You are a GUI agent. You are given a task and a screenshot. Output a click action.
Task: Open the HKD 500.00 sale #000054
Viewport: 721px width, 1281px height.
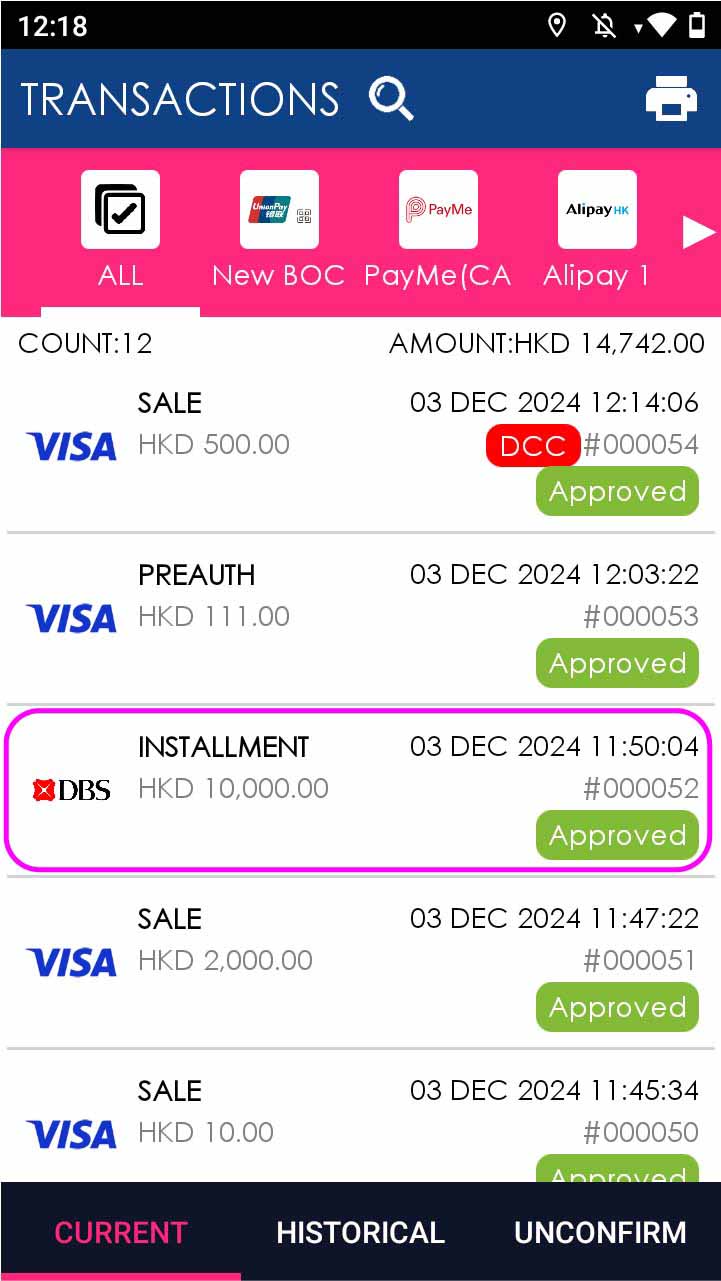(360, 446)
